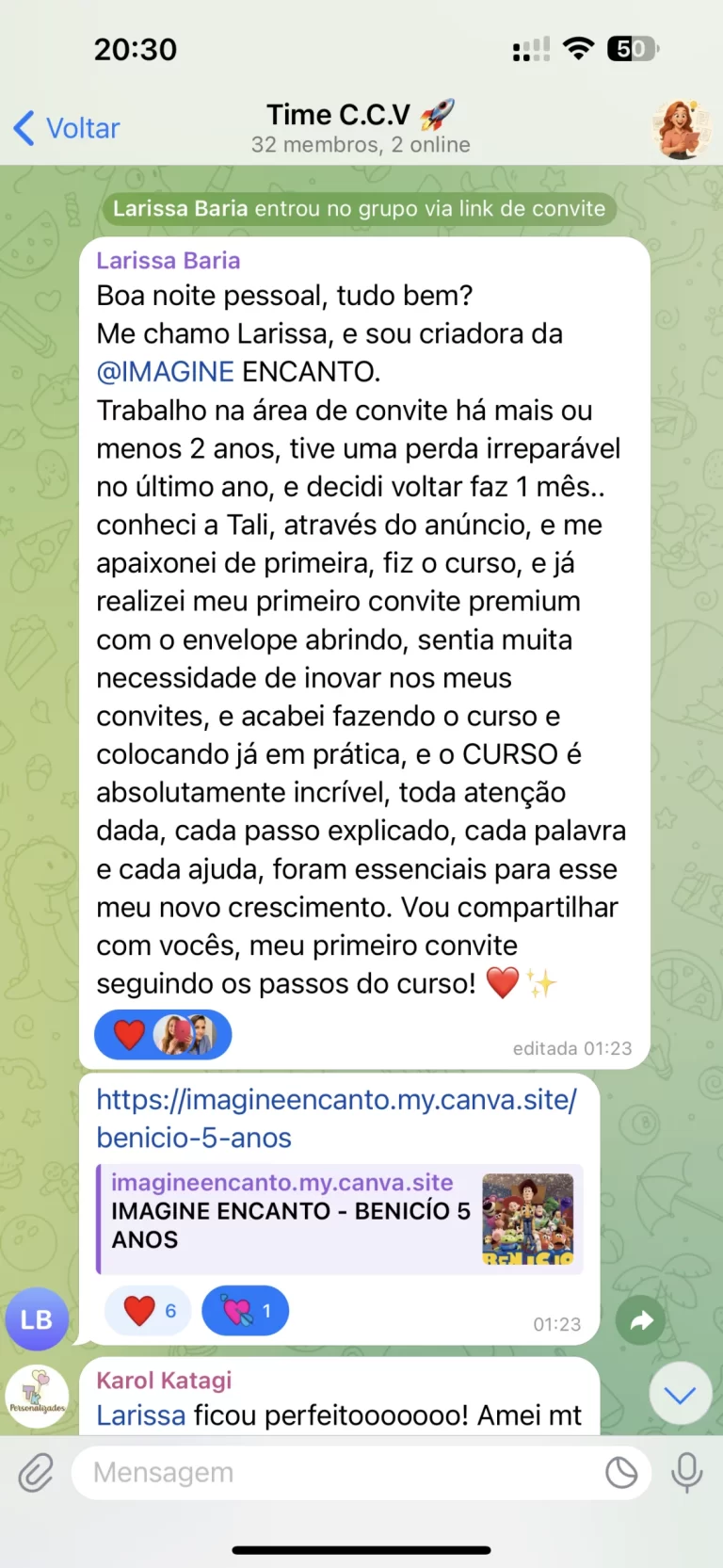Attach a file with the paperclip icon

tap(36, 1473)
